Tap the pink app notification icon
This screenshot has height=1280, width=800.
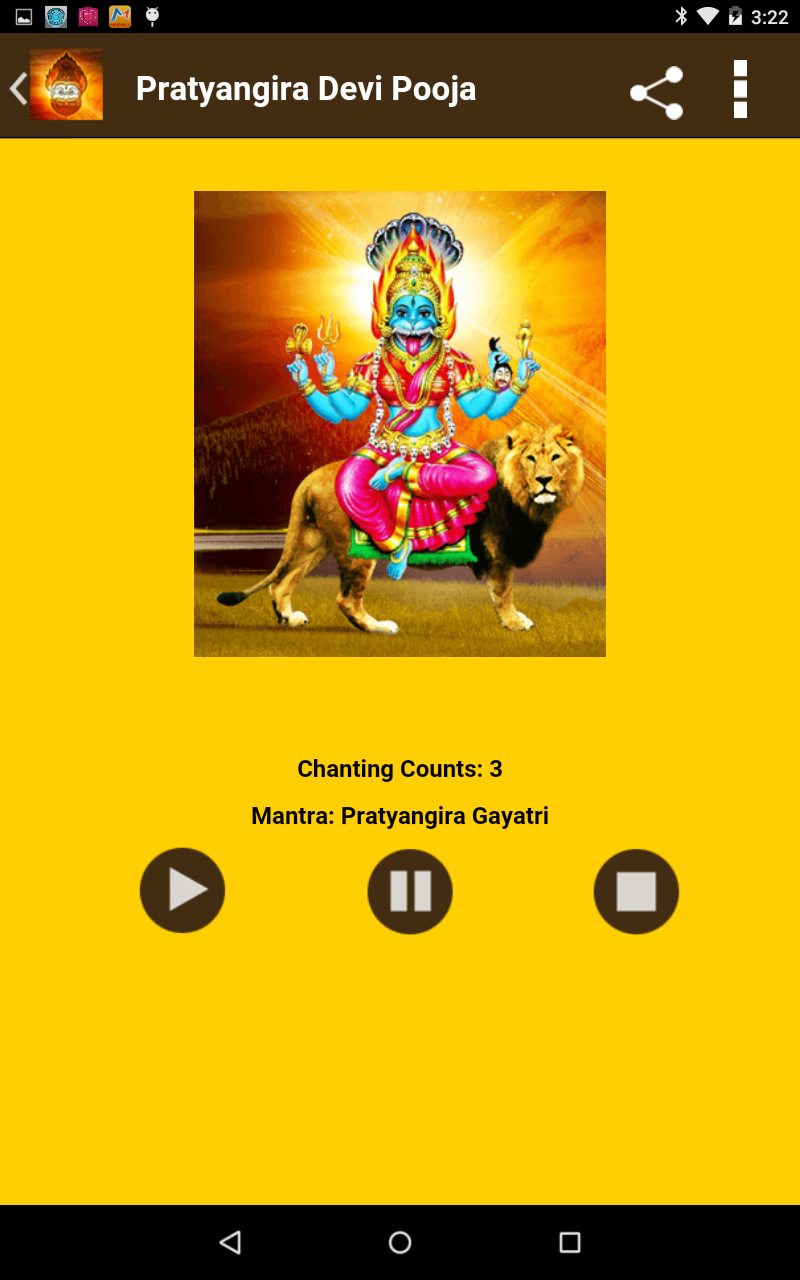(x=87, y=14)
